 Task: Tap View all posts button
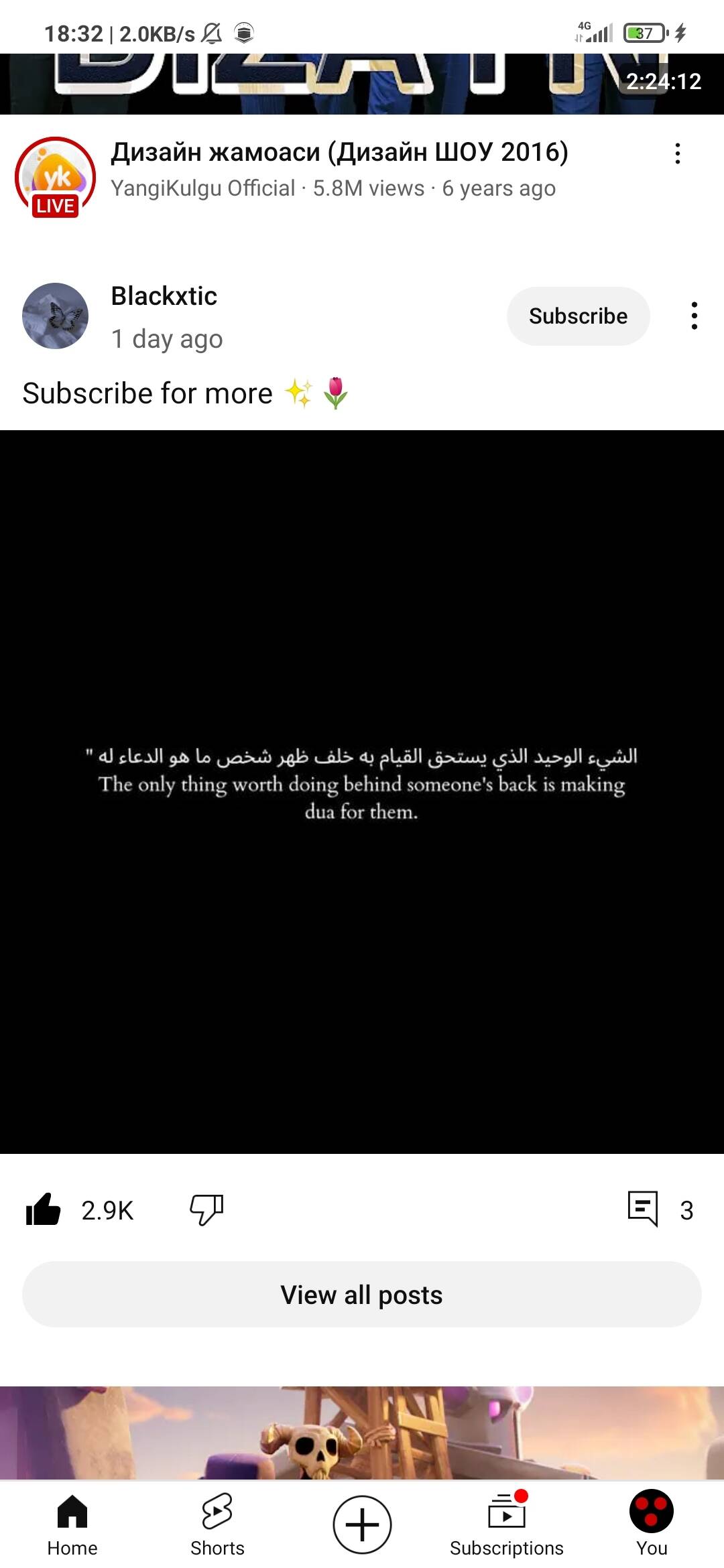tap(362, 1295)
